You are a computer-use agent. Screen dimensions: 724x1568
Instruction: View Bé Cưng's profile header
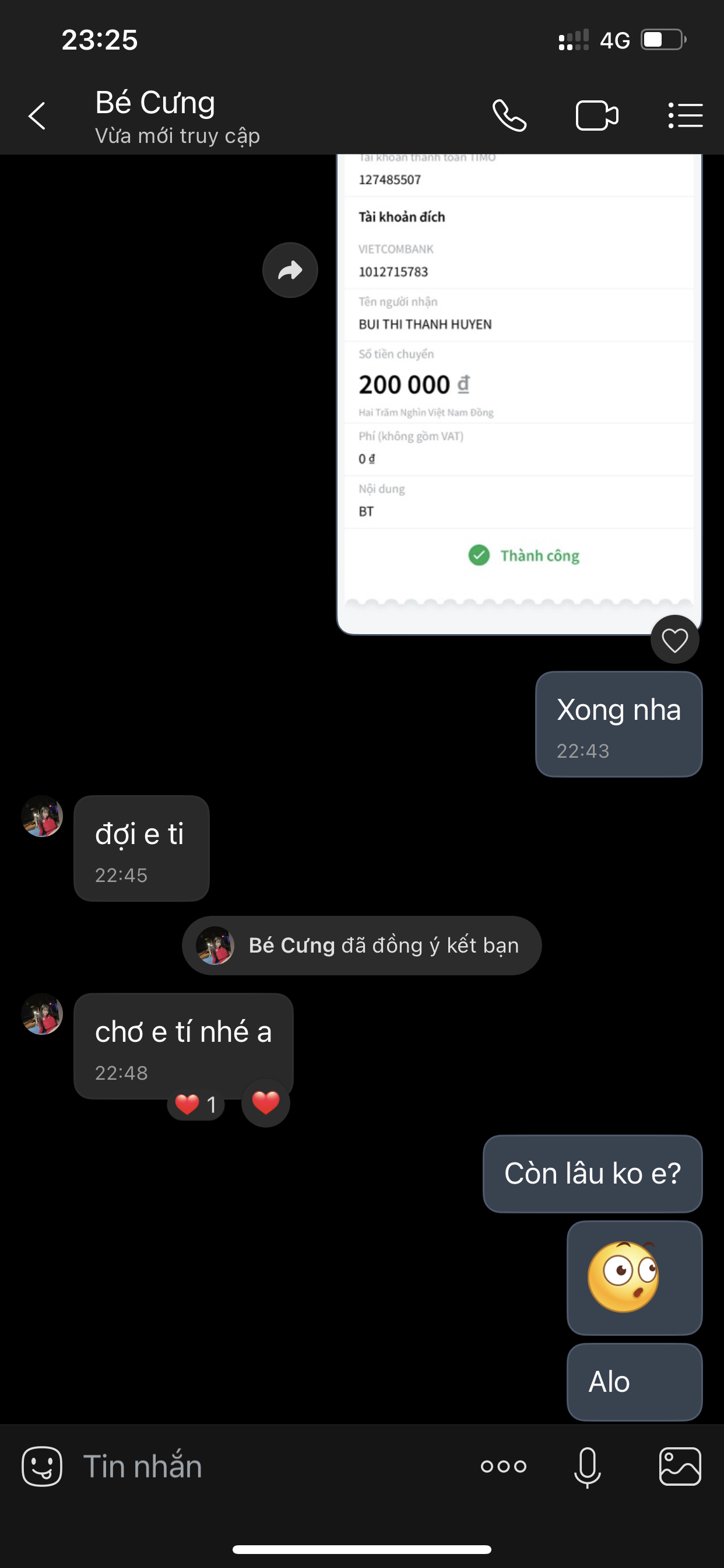177,116
